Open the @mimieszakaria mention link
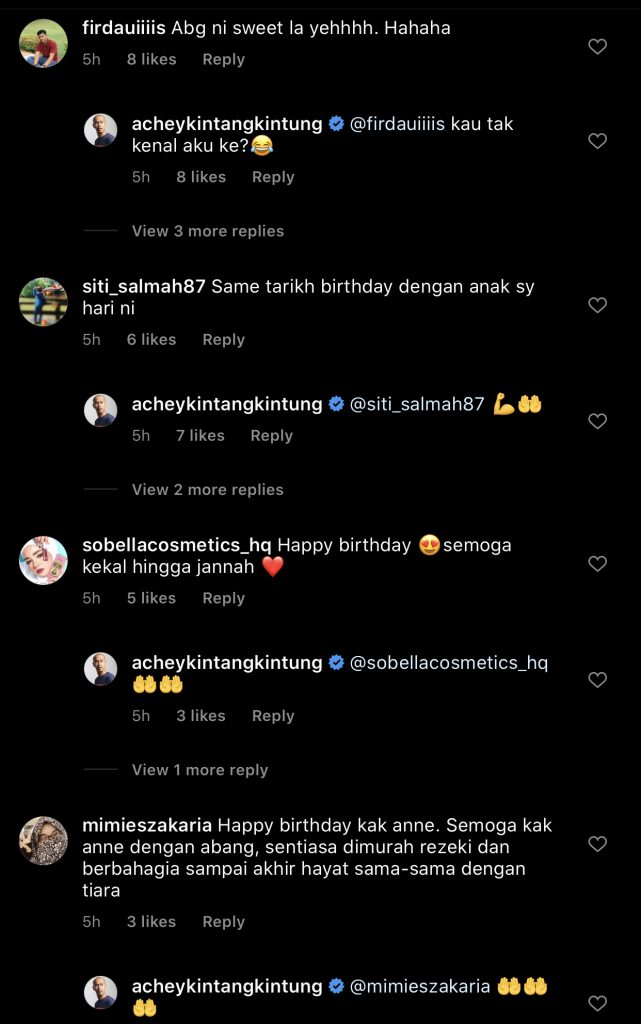 tap(420, 986)
